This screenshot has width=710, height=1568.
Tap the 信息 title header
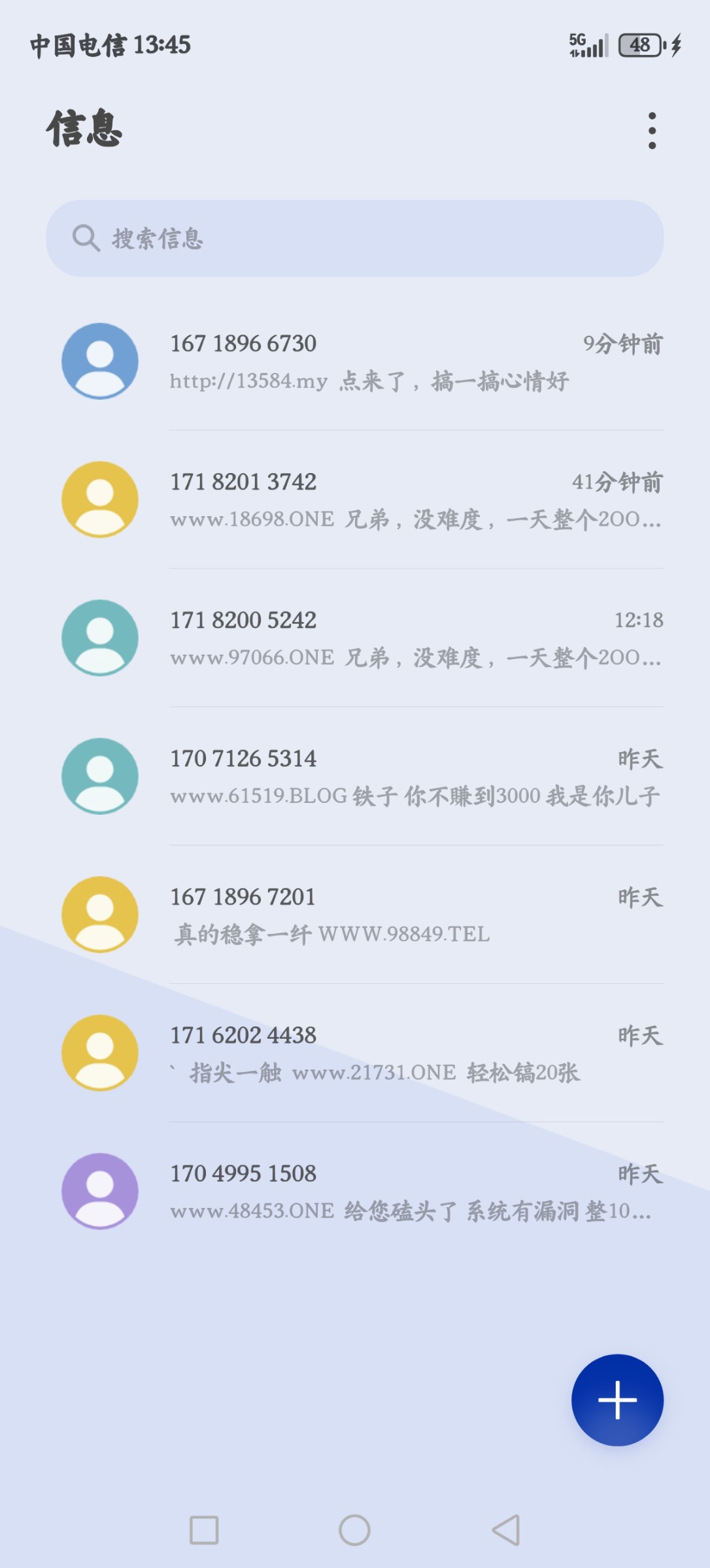click(85, 128)
